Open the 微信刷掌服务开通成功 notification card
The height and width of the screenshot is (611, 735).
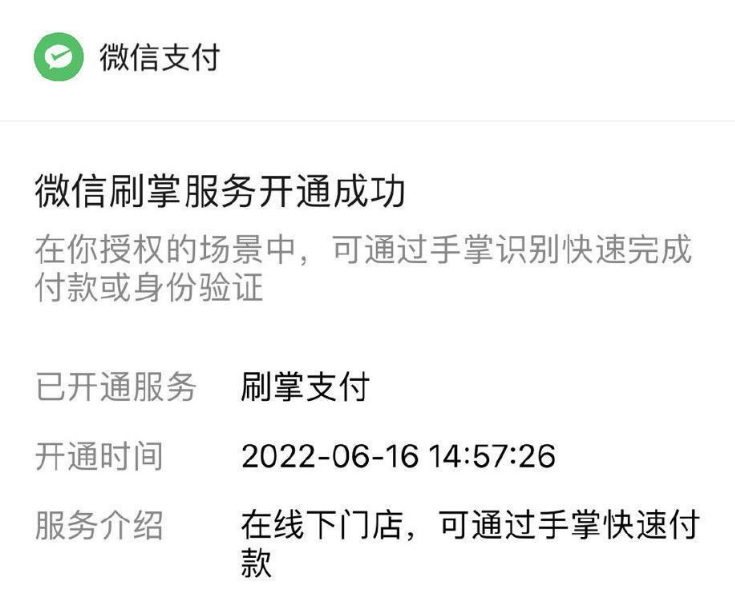pos(220,190)
